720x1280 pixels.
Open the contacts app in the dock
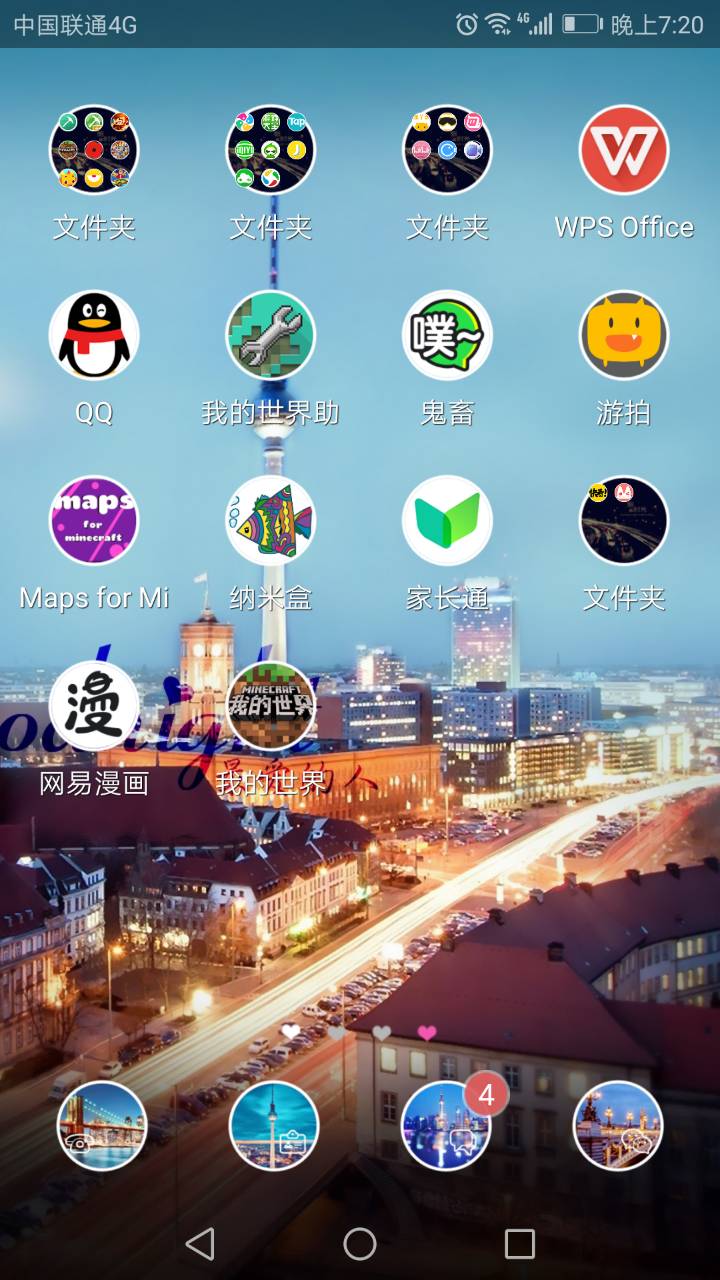pyautogui.click(x=274, y=1125)
